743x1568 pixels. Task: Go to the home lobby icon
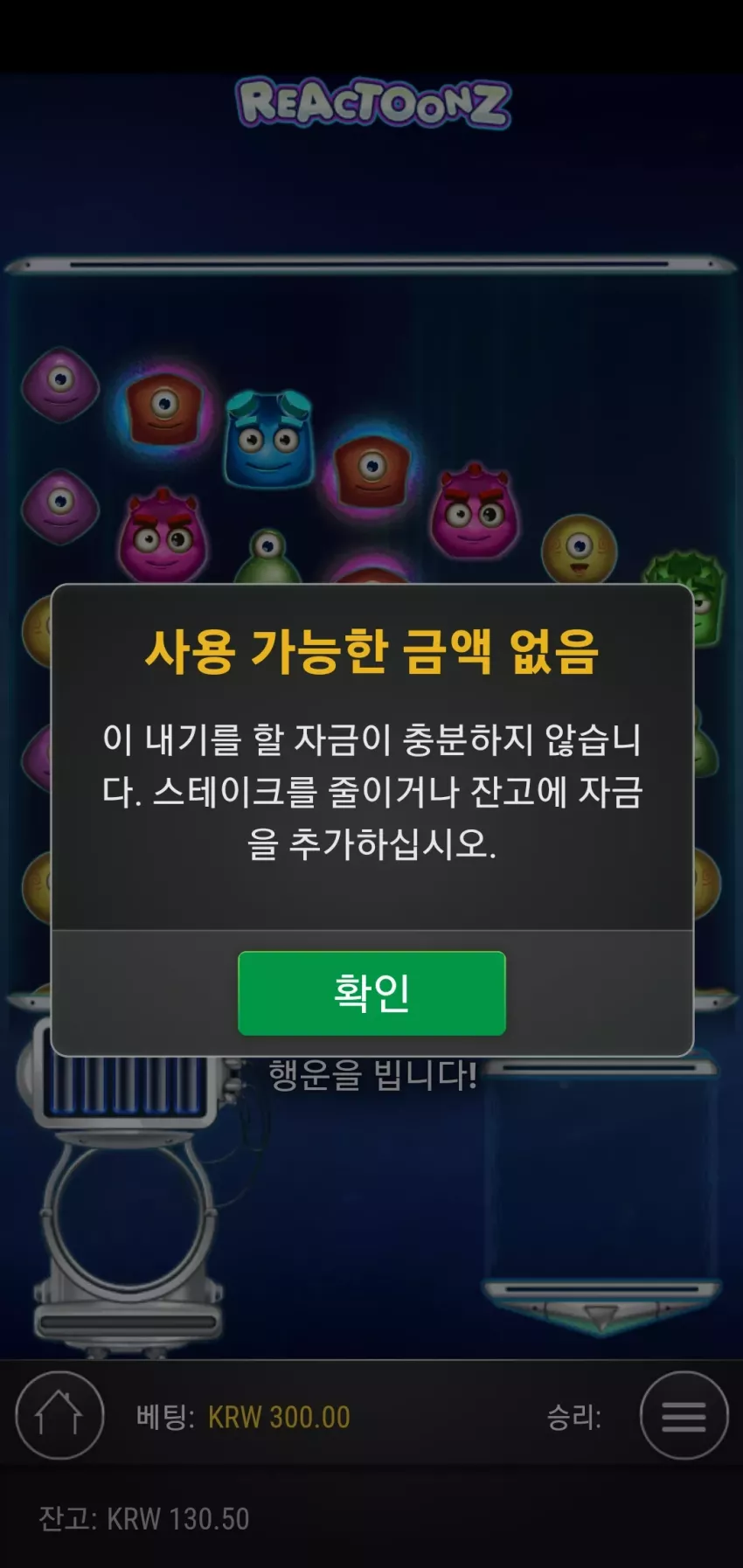point(59,1415)
